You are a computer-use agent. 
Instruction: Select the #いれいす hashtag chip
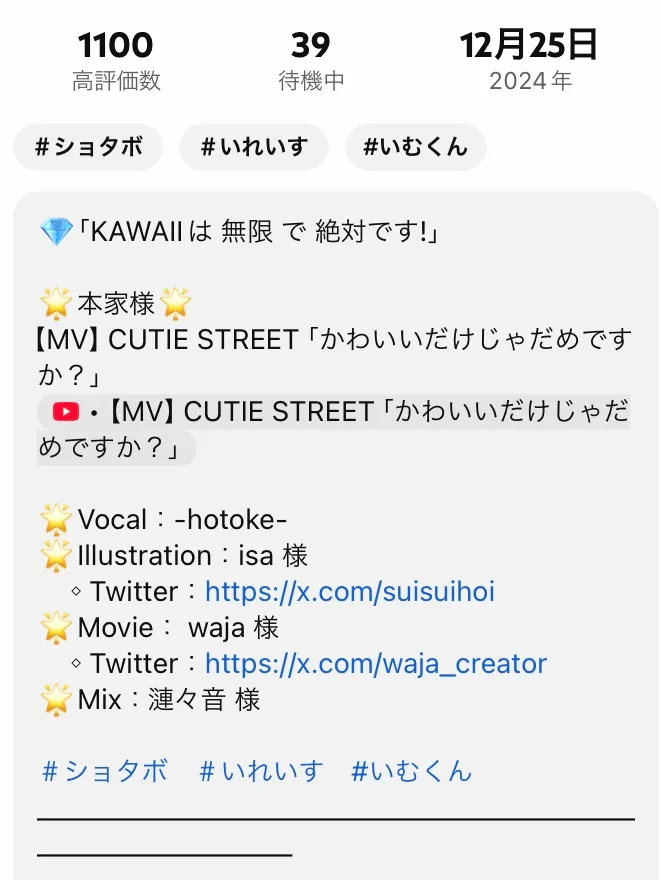[x=253, y=148]
